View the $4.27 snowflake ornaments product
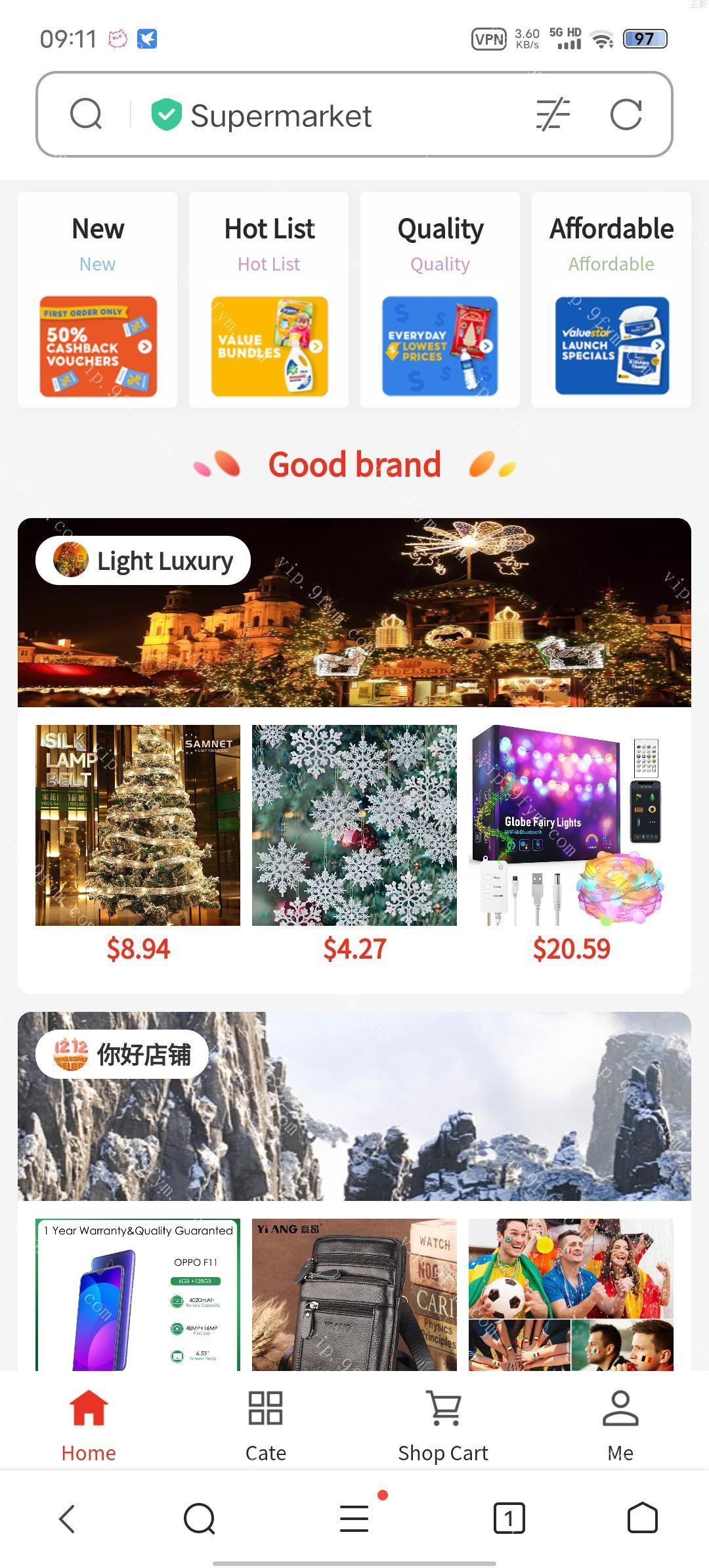Viewport: 709px width, 1568px height. pyautogui.click(x=354, y=826)
